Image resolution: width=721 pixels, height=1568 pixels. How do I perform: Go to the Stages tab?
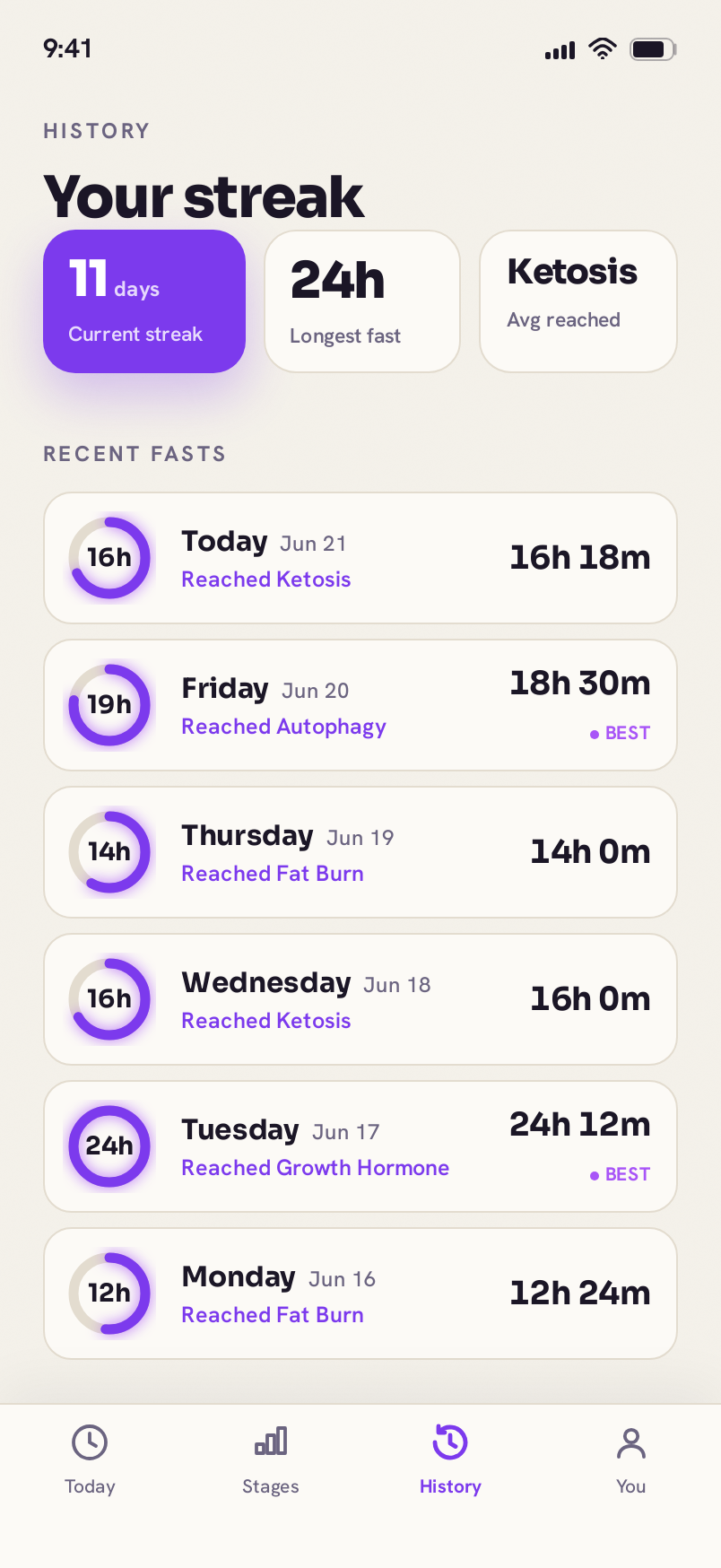pos(271,1459)
